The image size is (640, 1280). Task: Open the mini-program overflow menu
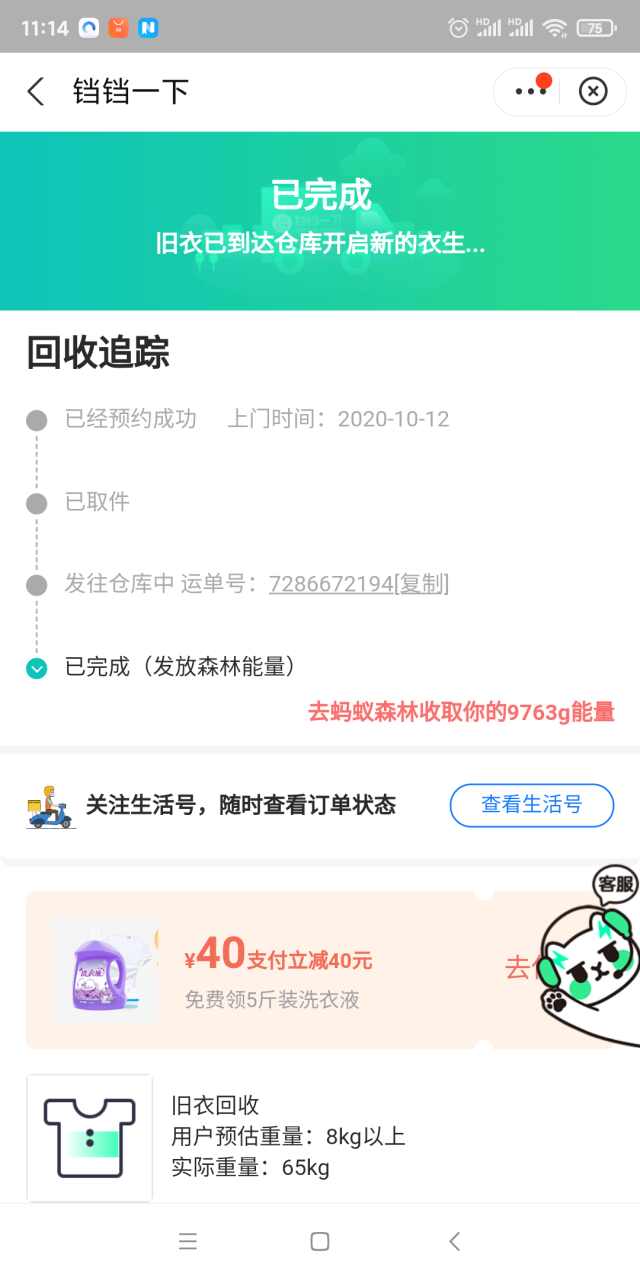click(530, 91)
